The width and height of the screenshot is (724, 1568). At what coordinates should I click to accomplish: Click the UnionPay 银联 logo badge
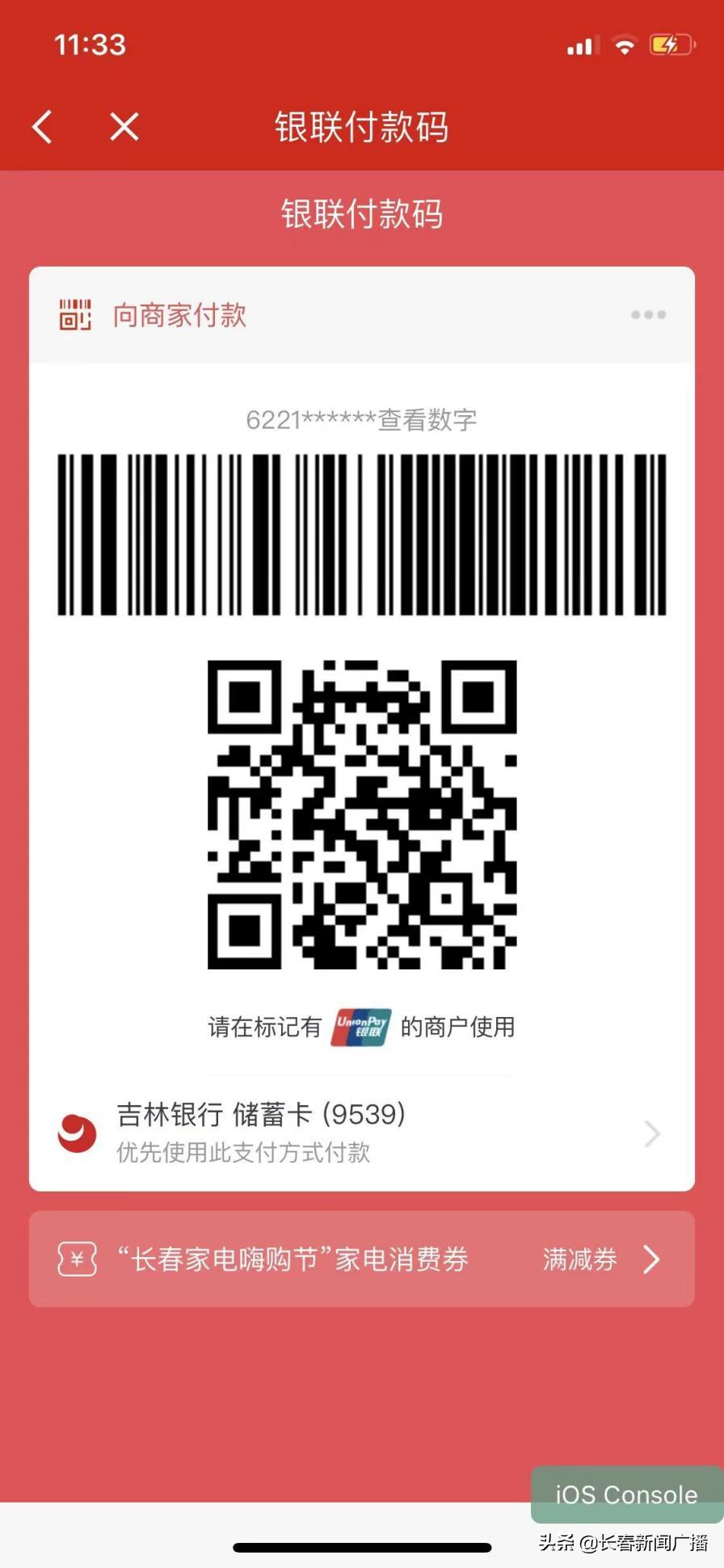point(360,1026)
